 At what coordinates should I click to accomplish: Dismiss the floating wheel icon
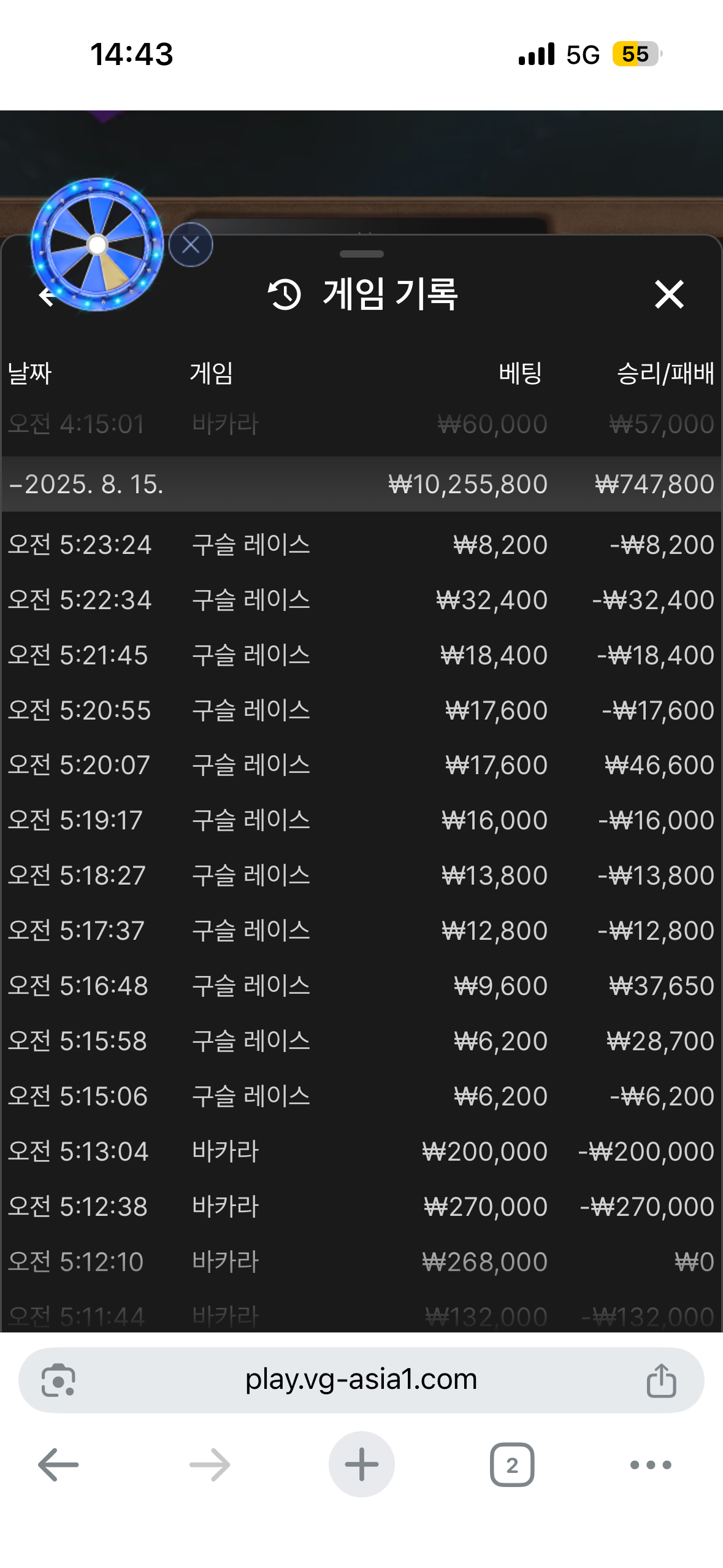tap(191, 245)
